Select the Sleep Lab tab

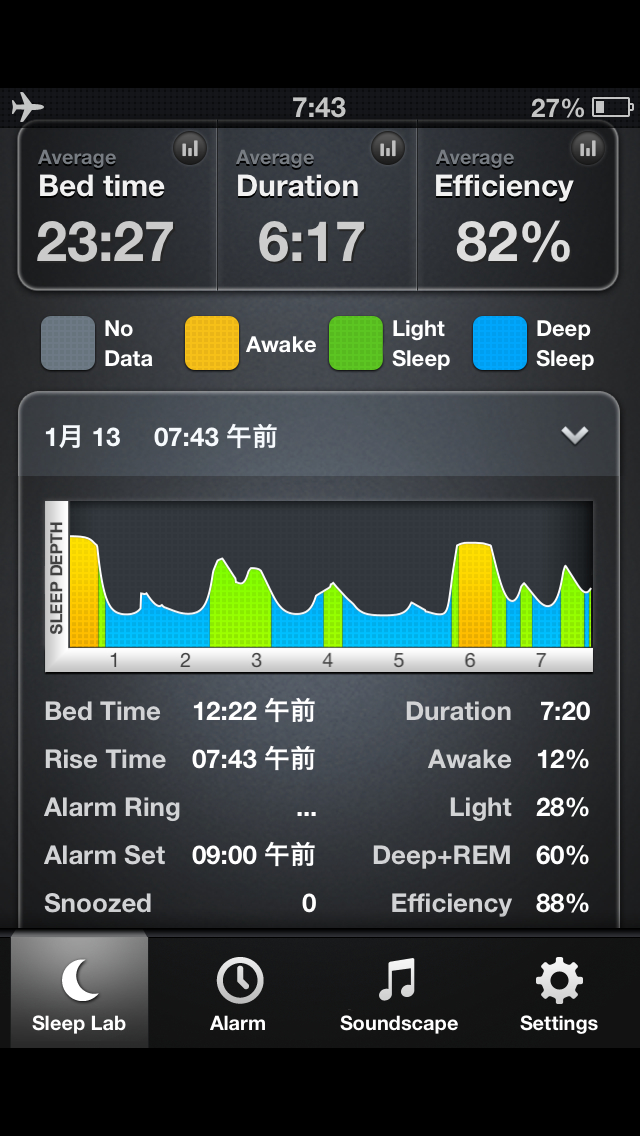pyautogui.click(x=79, y=994)
